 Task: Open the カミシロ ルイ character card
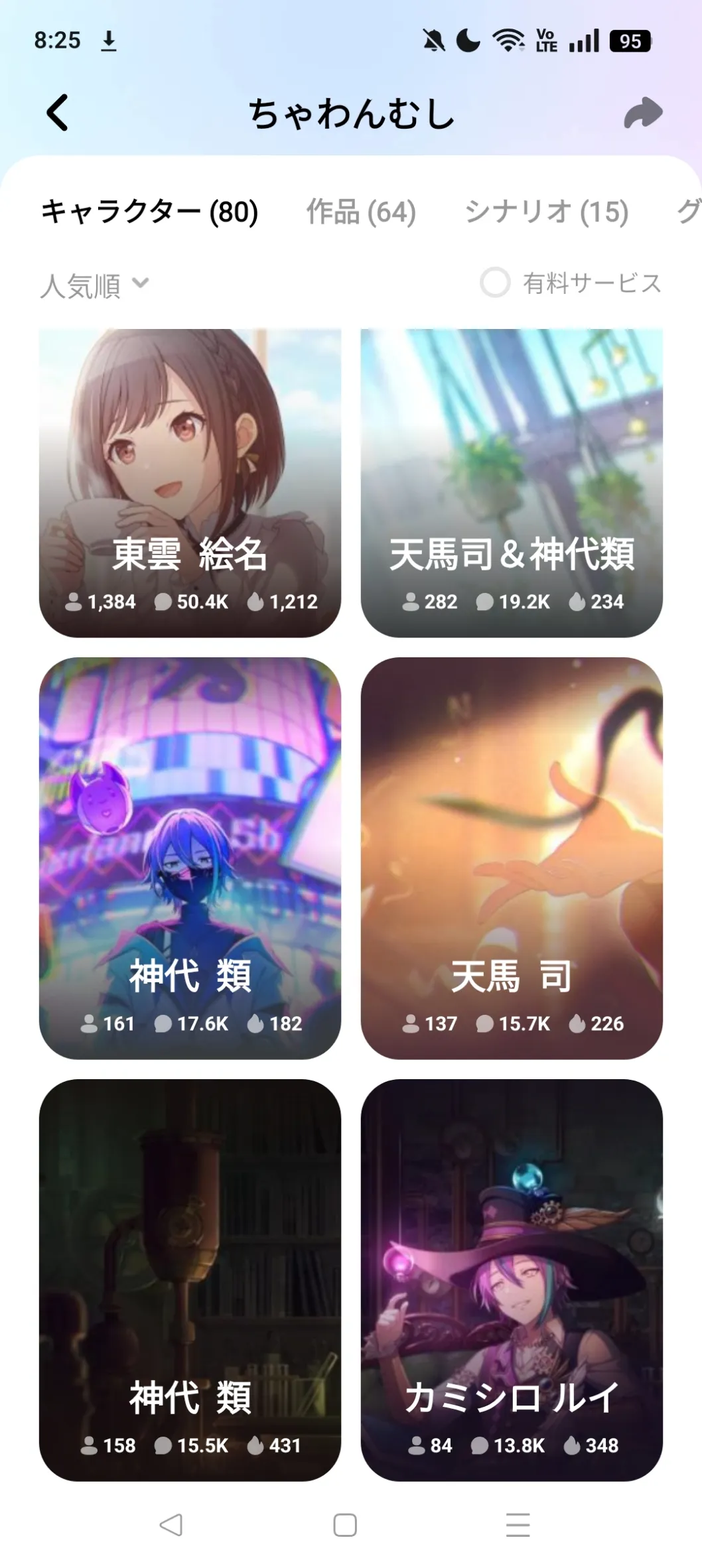click(512, 1279)
